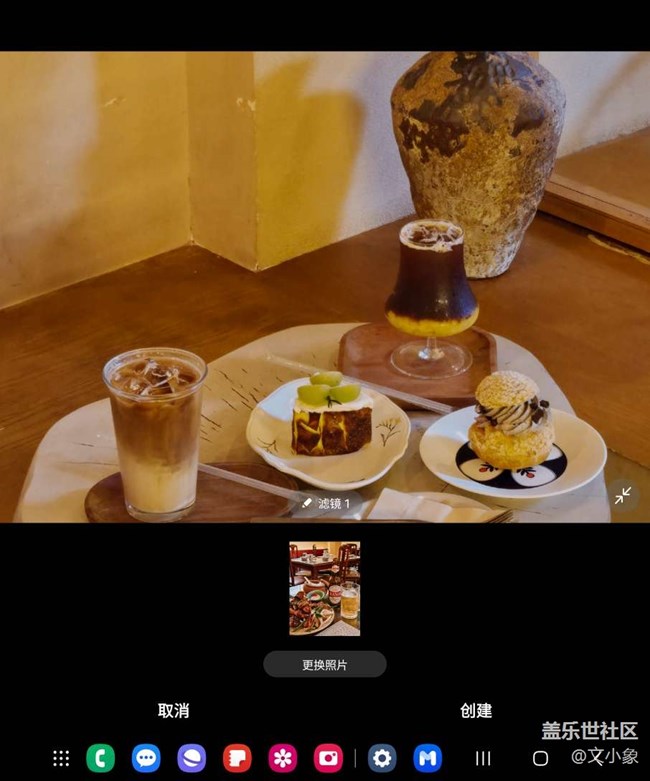Launch the Camera app from the taskbar
This screenshot has width=650, height=781.
pos(328,758)
